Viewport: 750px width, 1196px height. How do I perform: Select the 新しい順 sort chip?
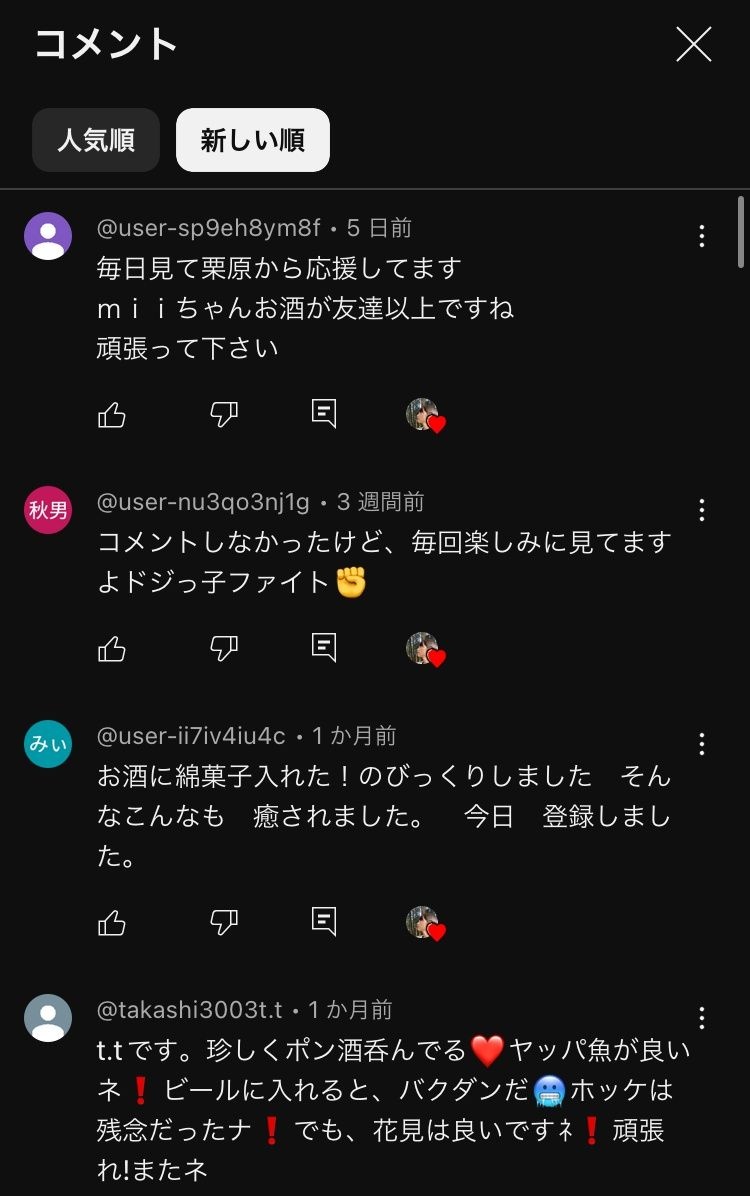pyautogui.click(x=253, y=140)
